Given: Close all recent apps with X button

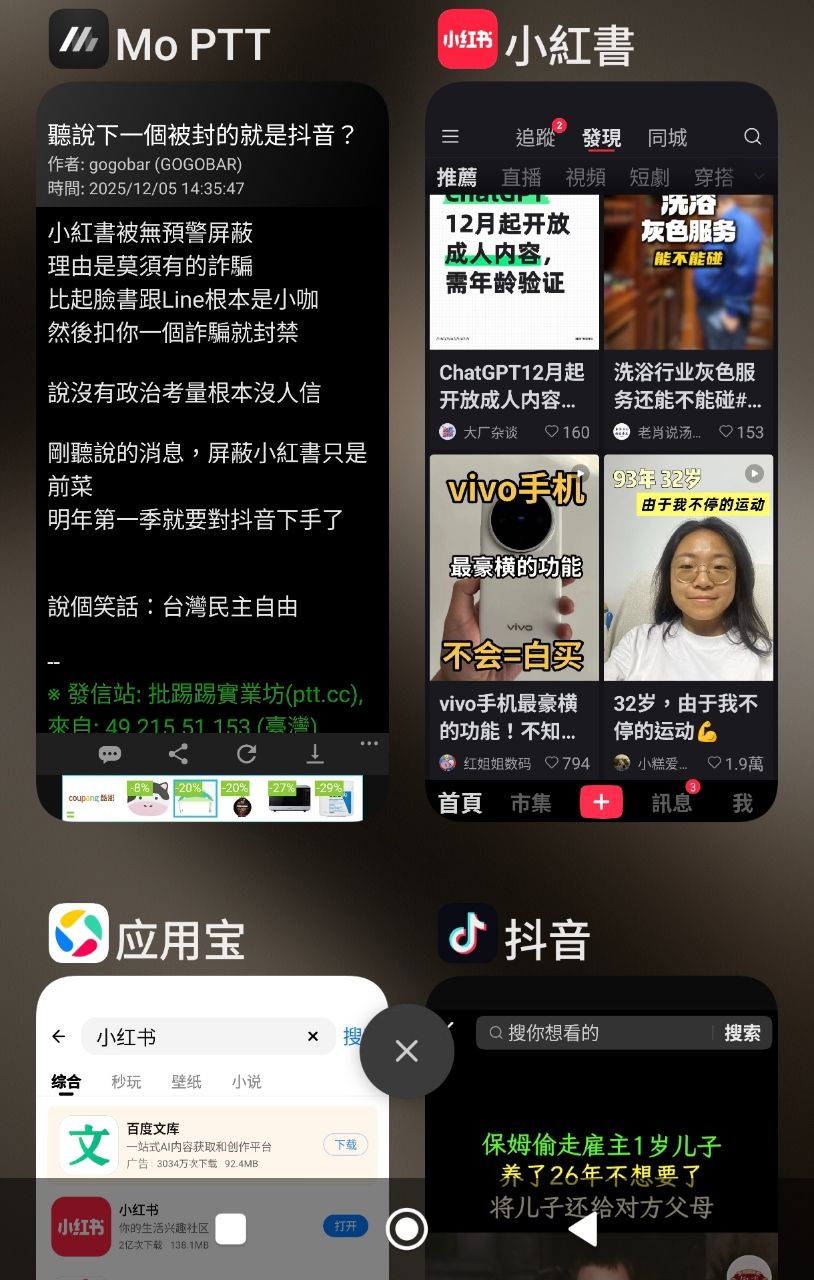Looking at the screenshot, I should tap(406, 1051).
